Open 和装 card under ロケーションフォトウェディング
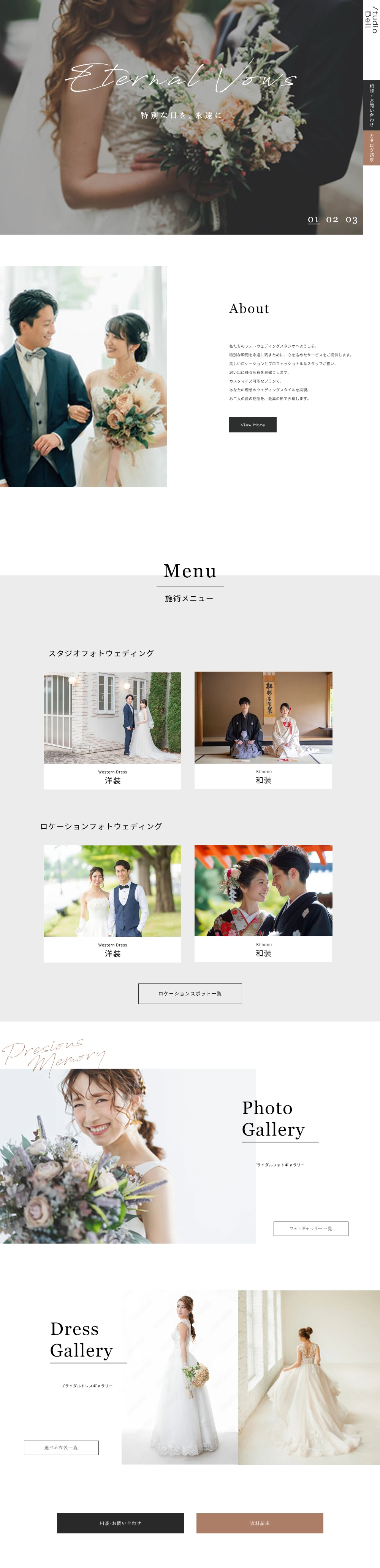380x1568 pixels. point(263,903)
